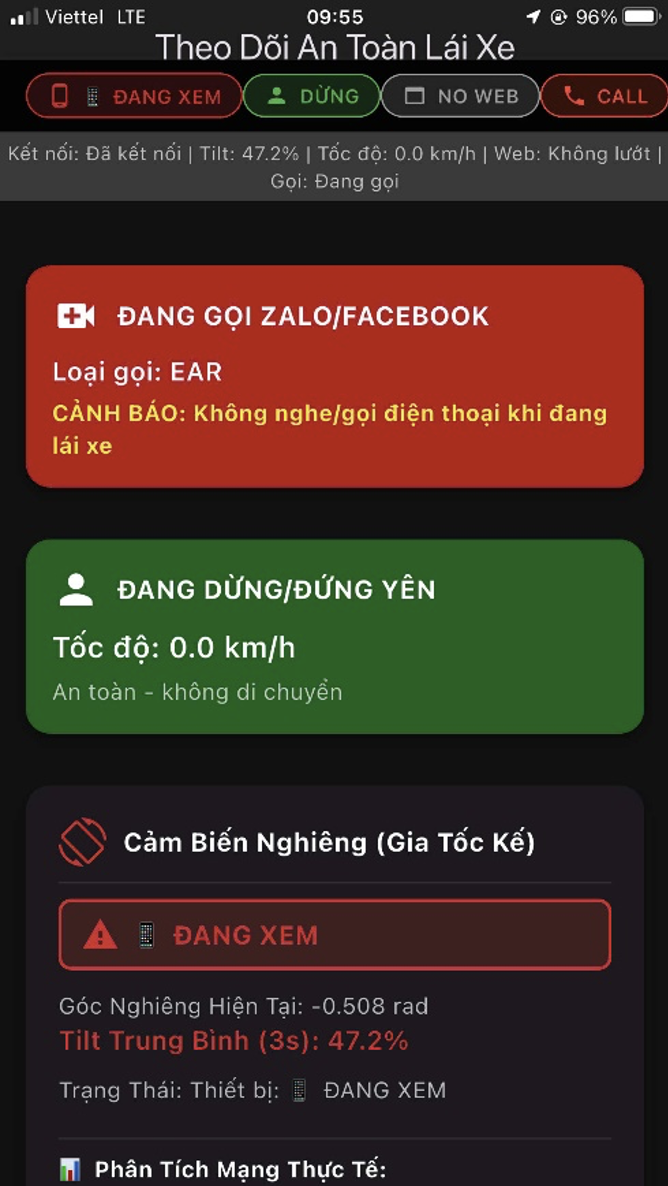Open the NO WEB status chip
The width and height of the screenshot is (668, 1186).
click(x=460, y=96)
